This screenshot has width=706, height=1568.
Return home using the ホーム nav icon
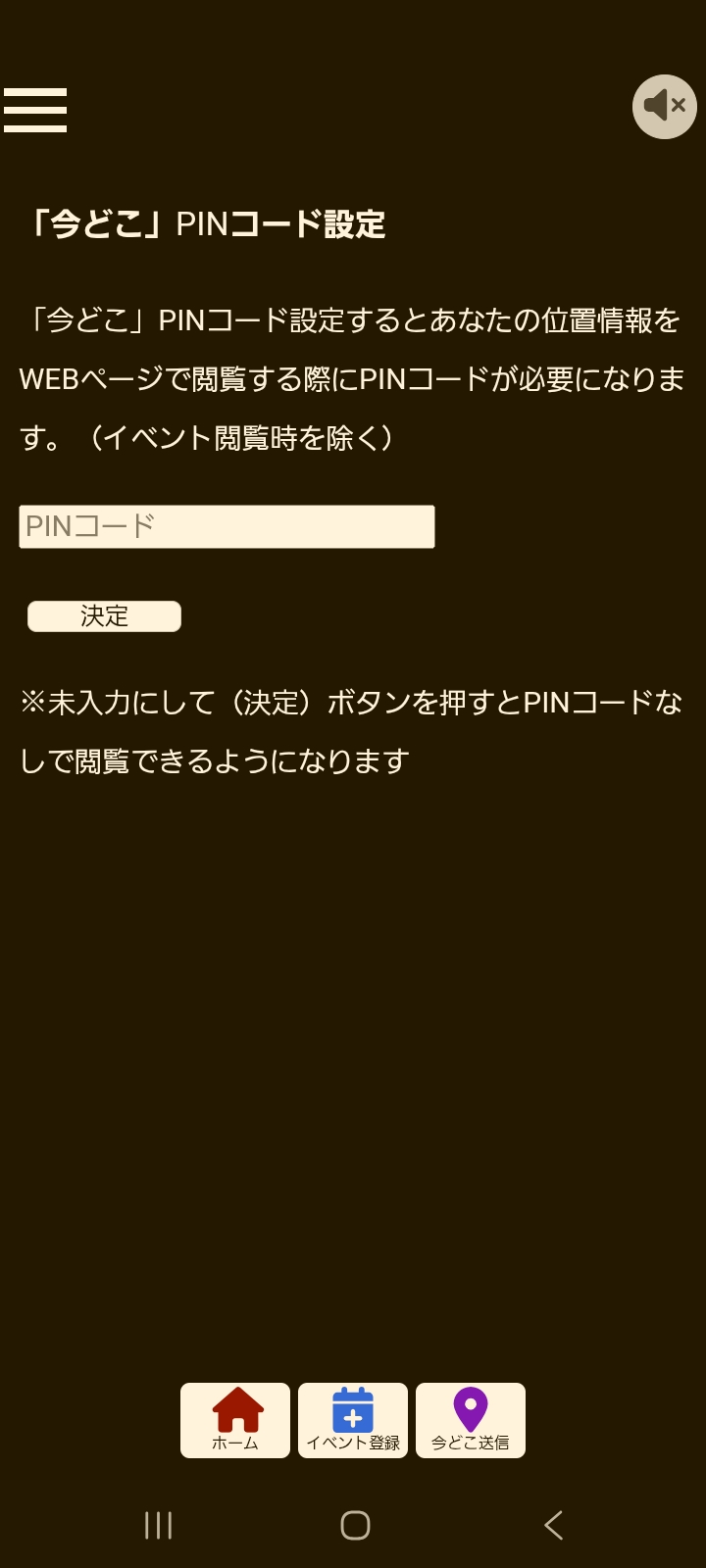point(234,1419)
